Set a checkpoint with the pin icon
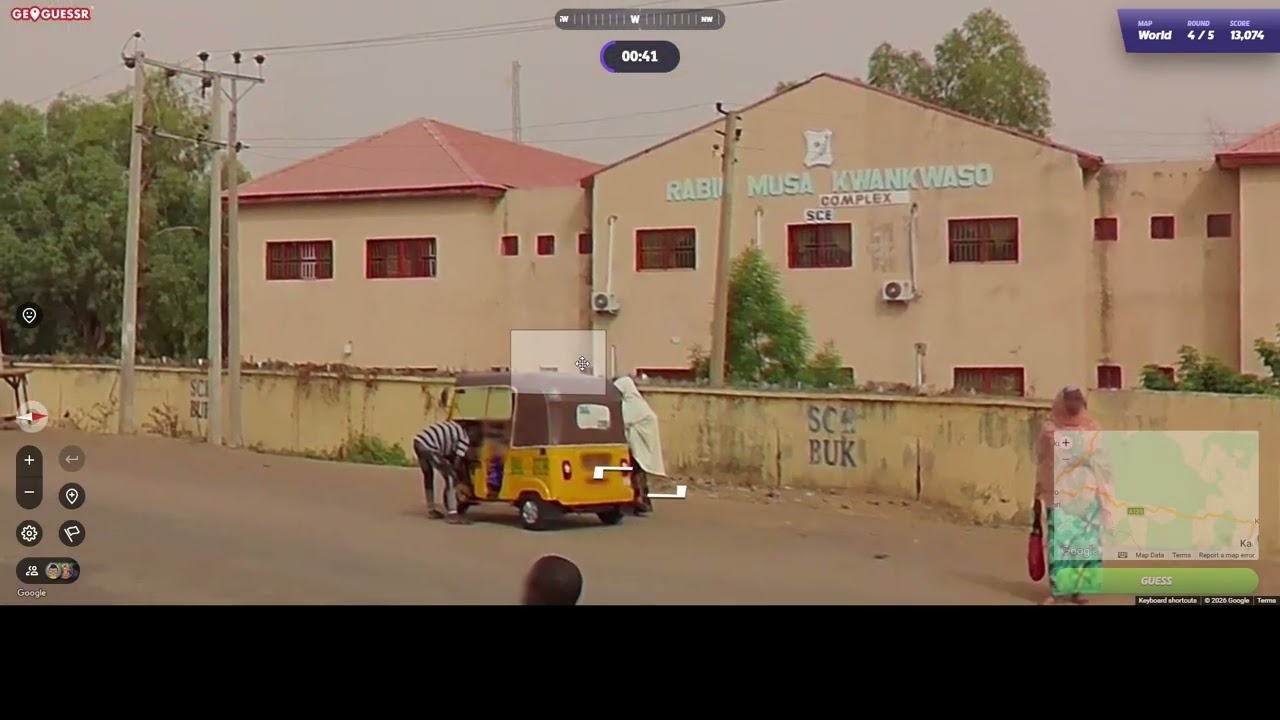 [x=72, y=496]
